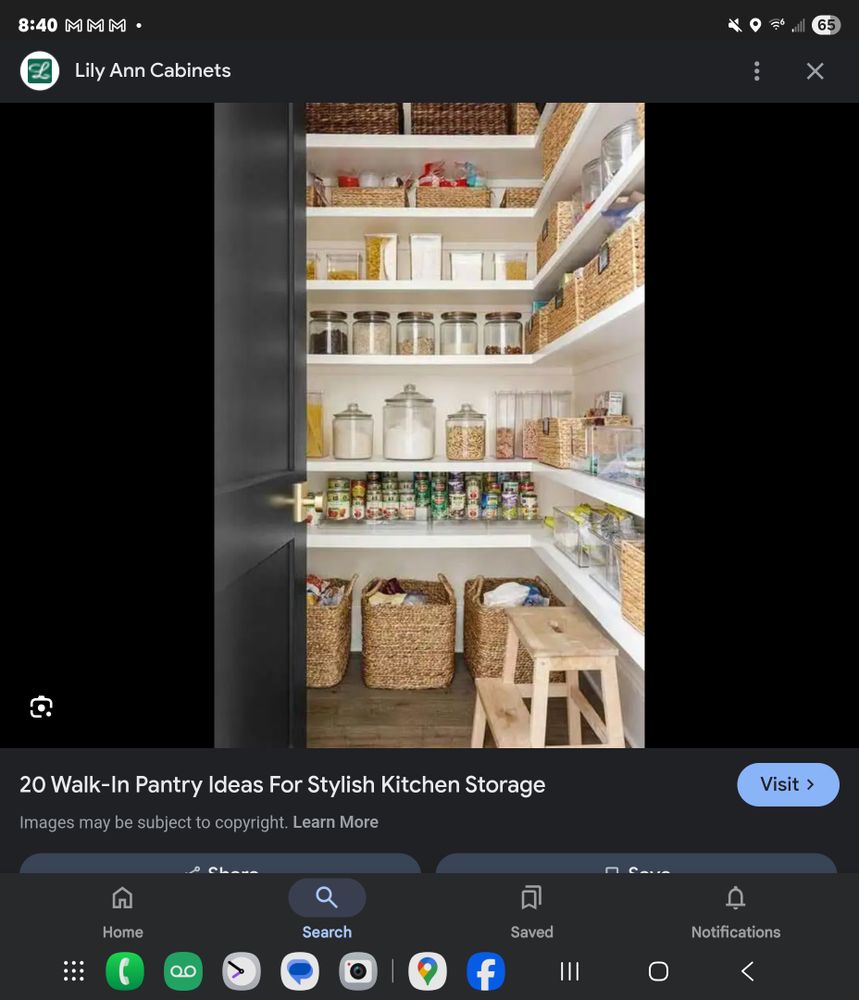Visit the Lily Ann Cabinets page

[787, 784]
